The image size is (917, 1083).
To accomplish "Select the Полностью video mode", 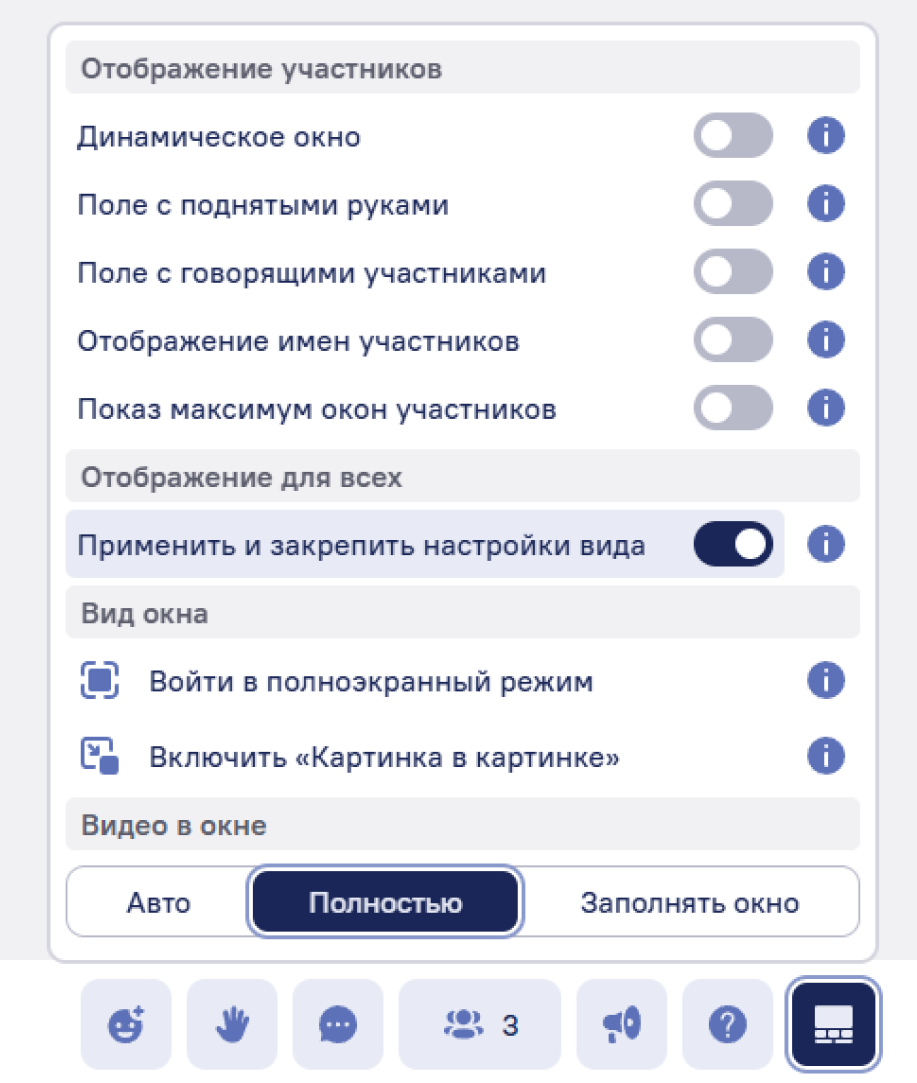I will tap(385, 903).
